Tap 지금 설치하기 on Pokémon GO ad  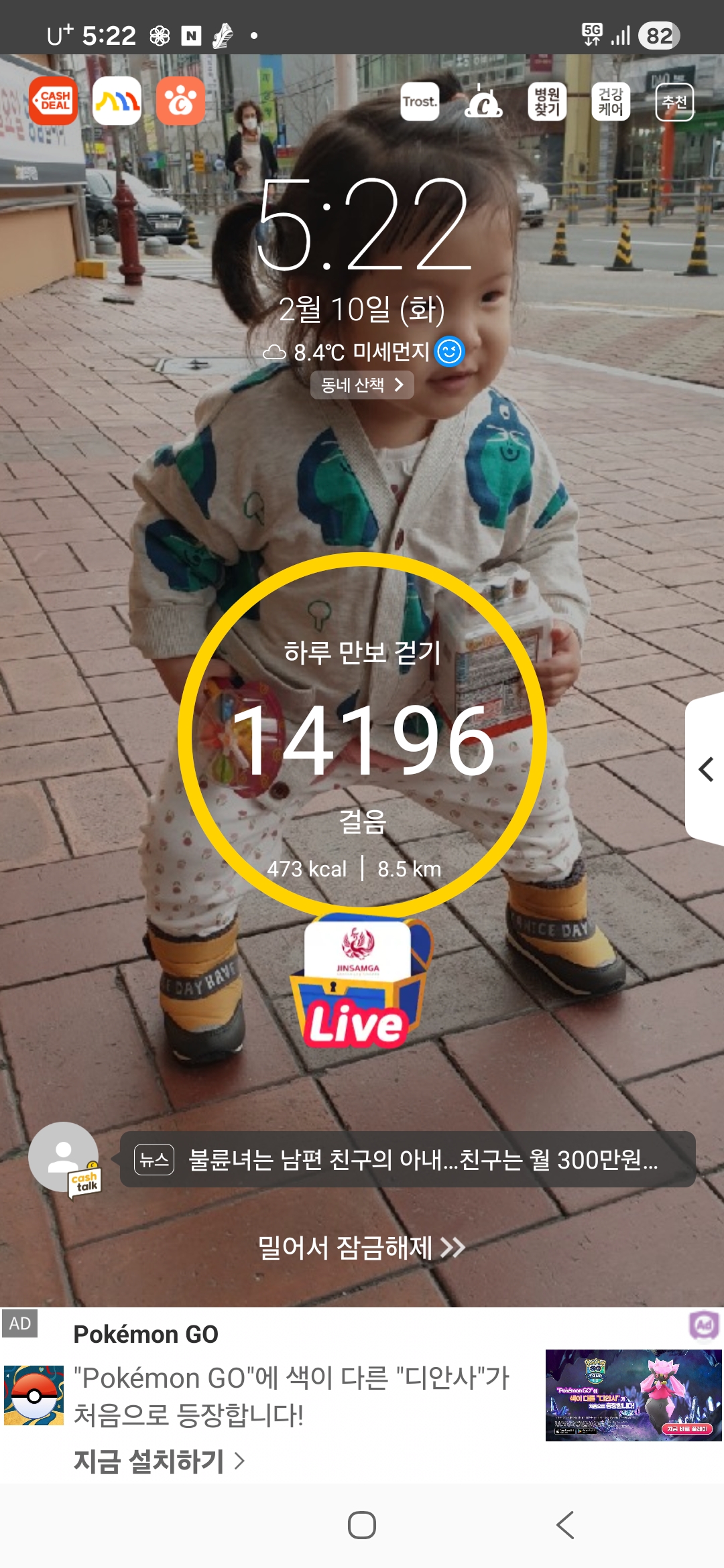[159, 1461]
